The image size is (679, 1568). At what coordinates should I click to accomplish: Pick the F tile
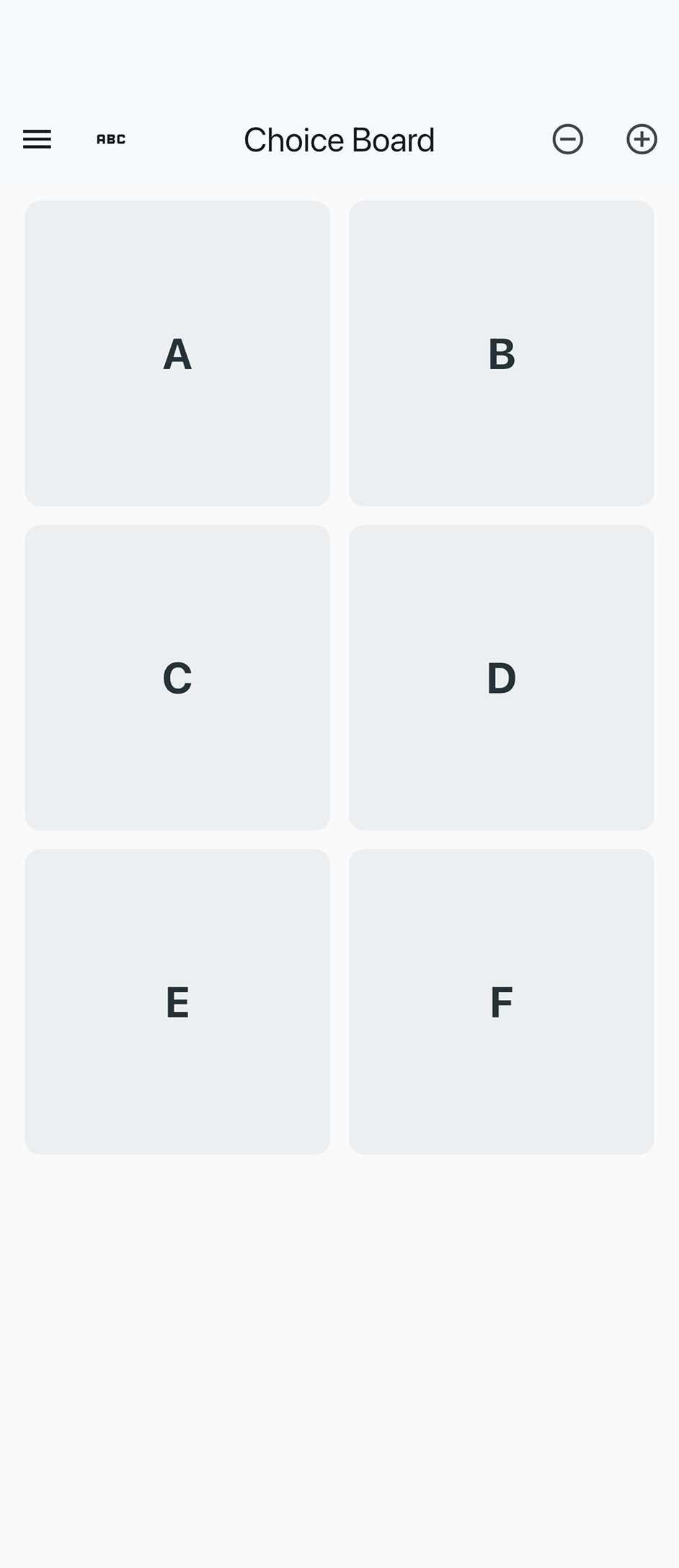pos(501,1001)
